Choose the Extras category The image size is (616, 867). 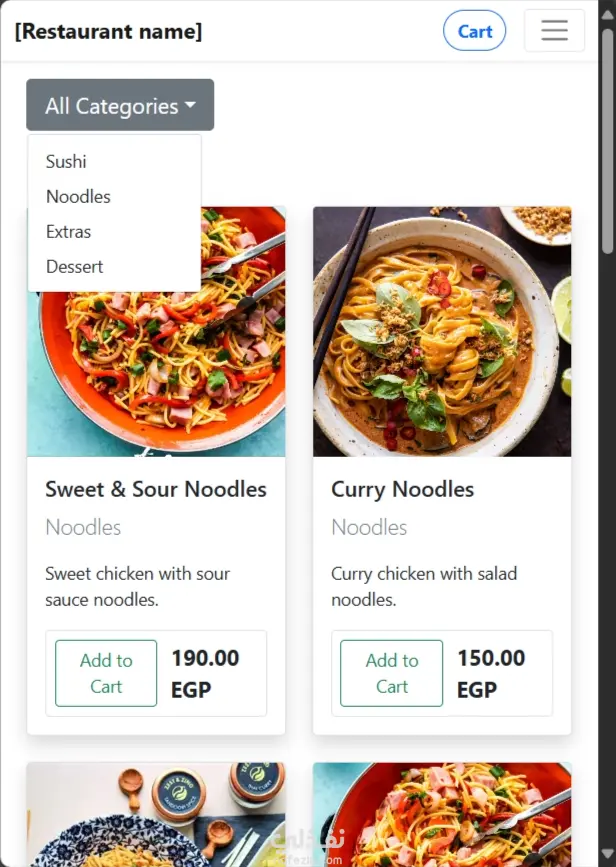coord(68,232)
